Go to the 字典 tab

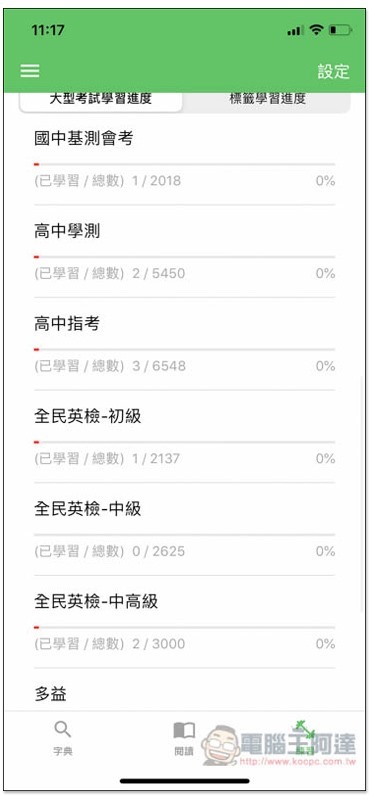(x=63, y=739)
